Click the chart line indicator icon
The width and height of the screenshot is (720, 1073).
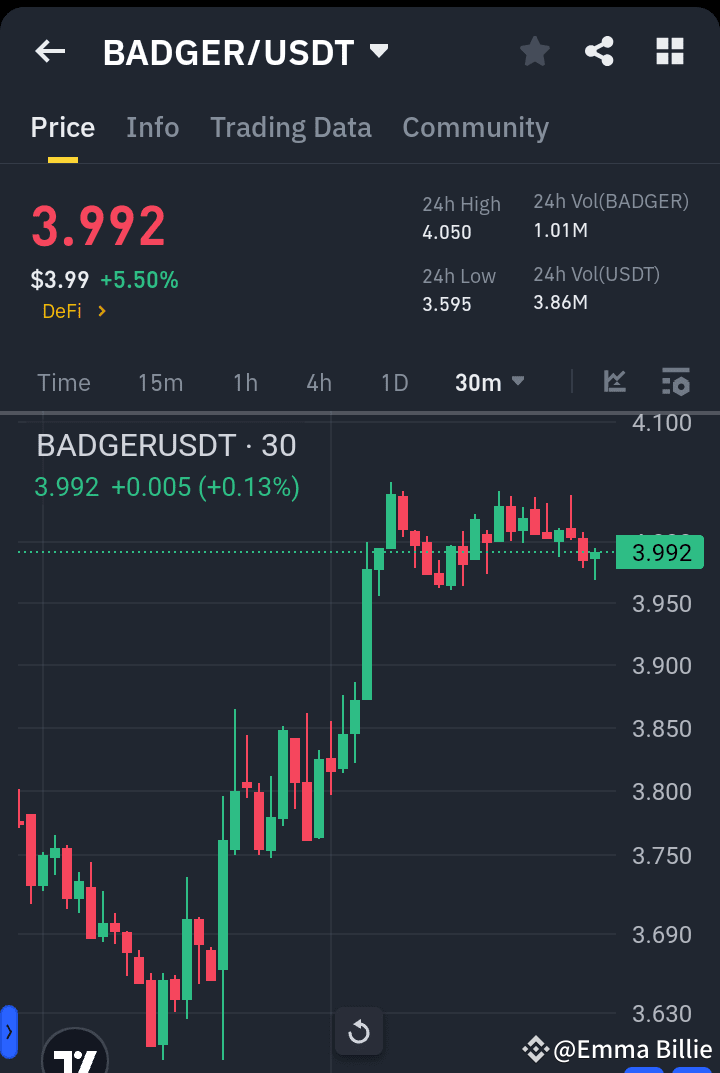pyautogui.click(x=614, y=381)
